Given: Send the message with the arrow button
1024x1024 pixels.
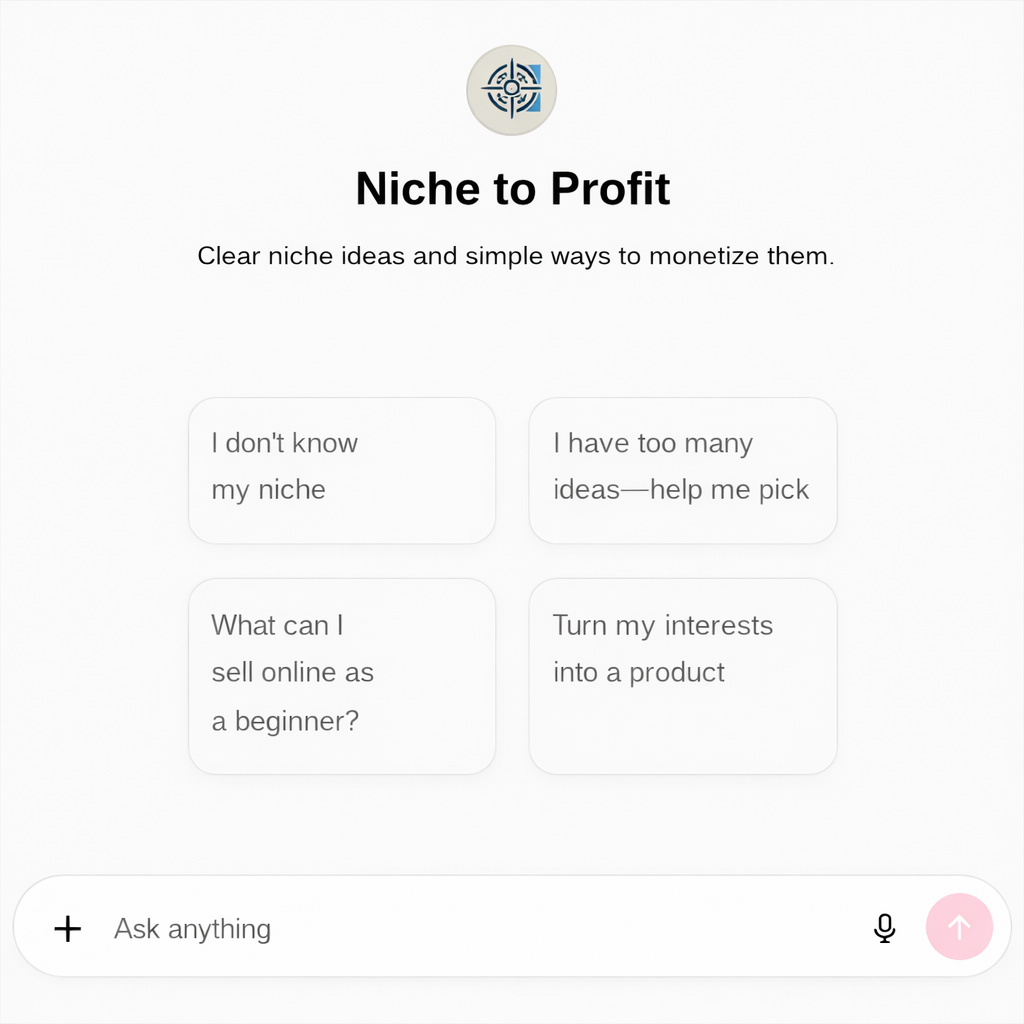Looking at the screenshot, I should point(959,927).
